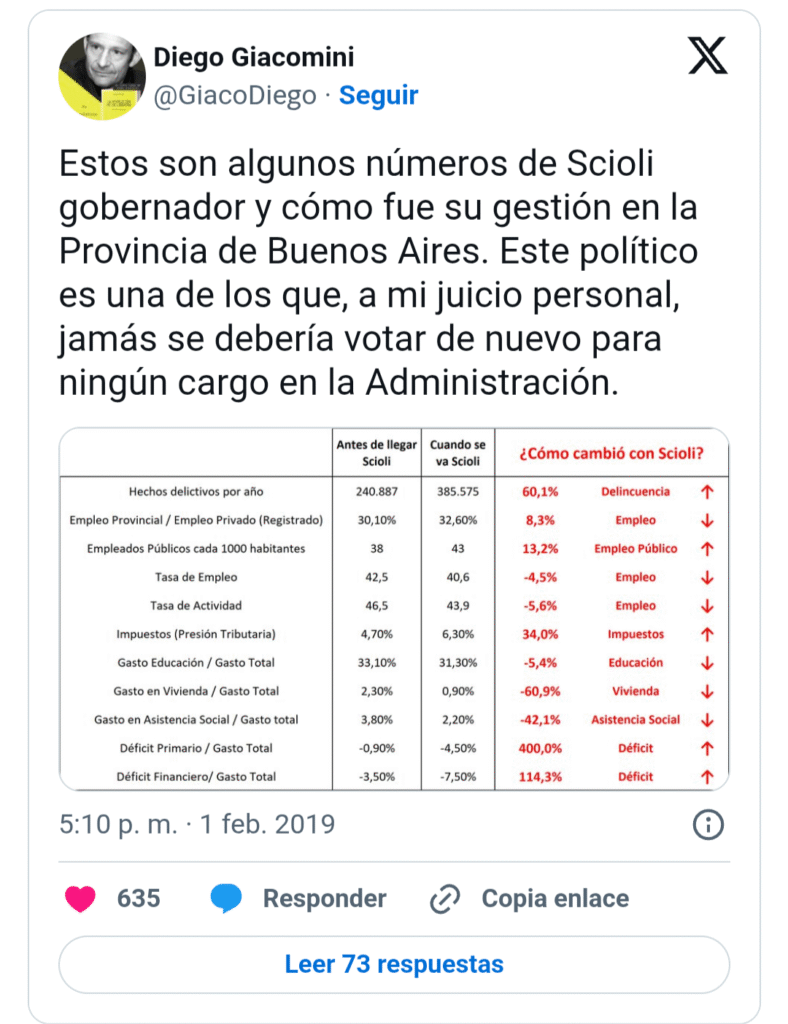Follow @GiacoDiego via Seguir
Image resolution: width=788 pixels, height=1024 pixels.
[x=378, y=95]
